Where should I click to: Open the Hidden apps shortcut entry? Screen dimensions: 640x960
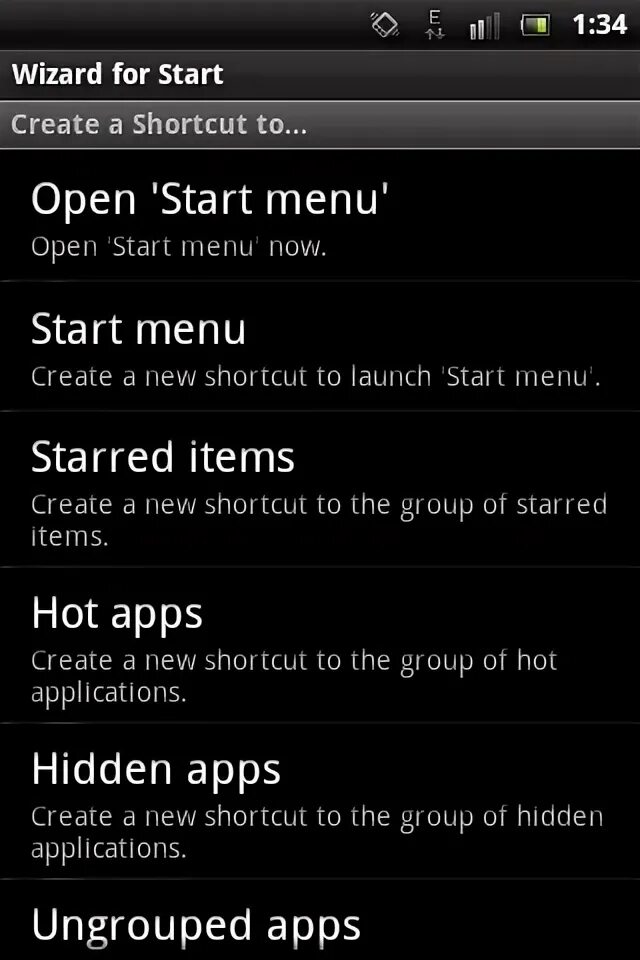(320, 801)
